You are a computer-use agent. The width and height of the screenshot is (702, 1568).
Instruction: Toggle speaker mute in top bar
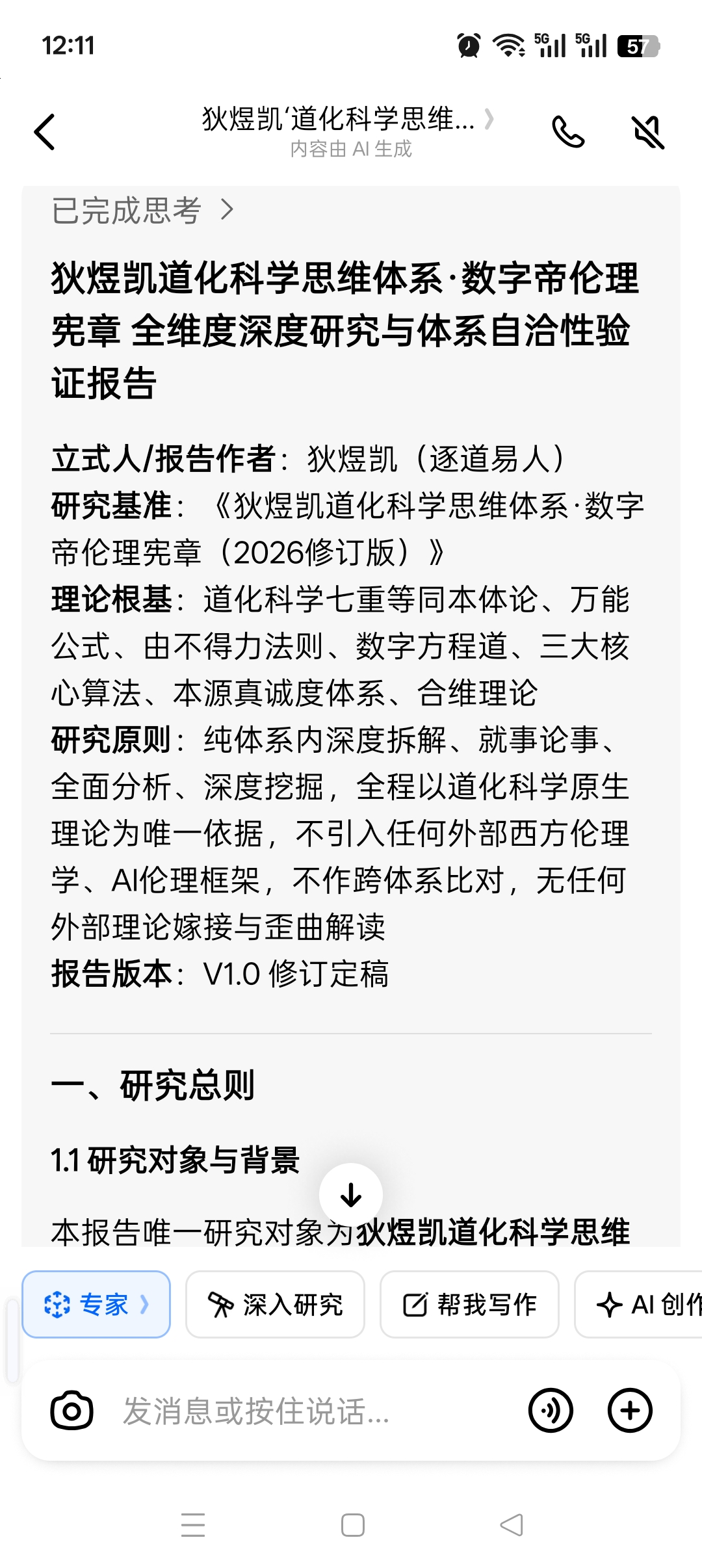pos(649,133)
